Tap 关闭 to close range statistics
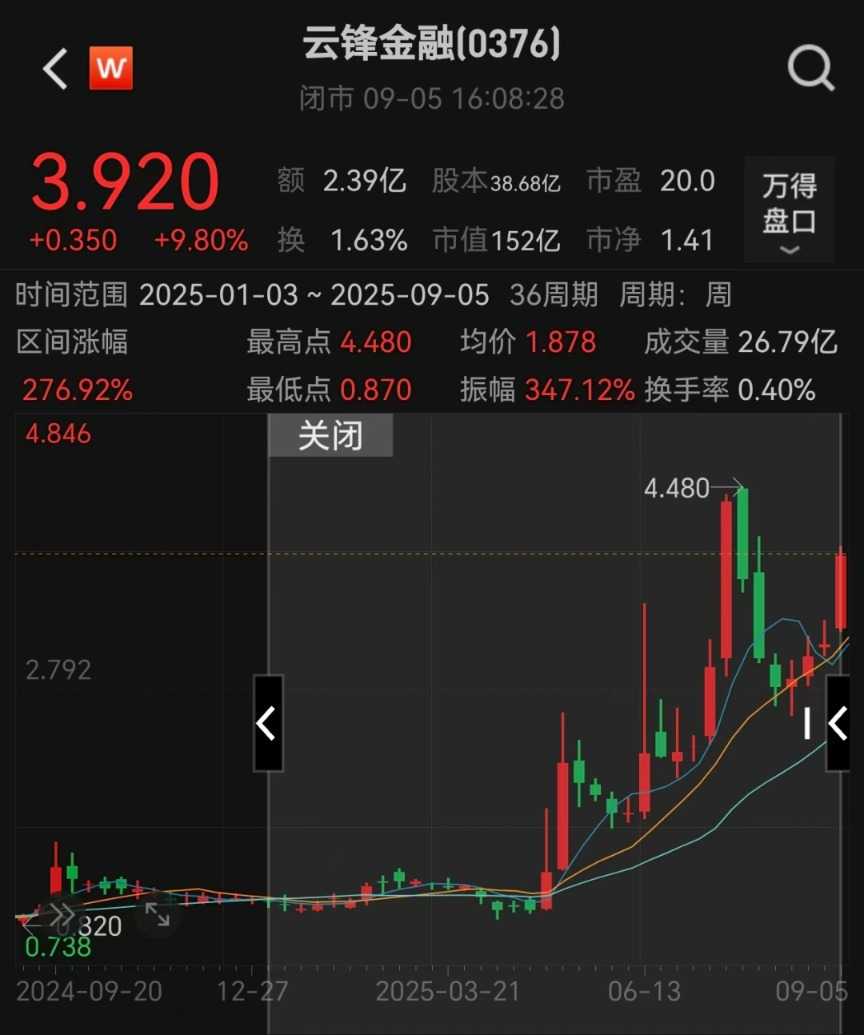 (330, 436)
